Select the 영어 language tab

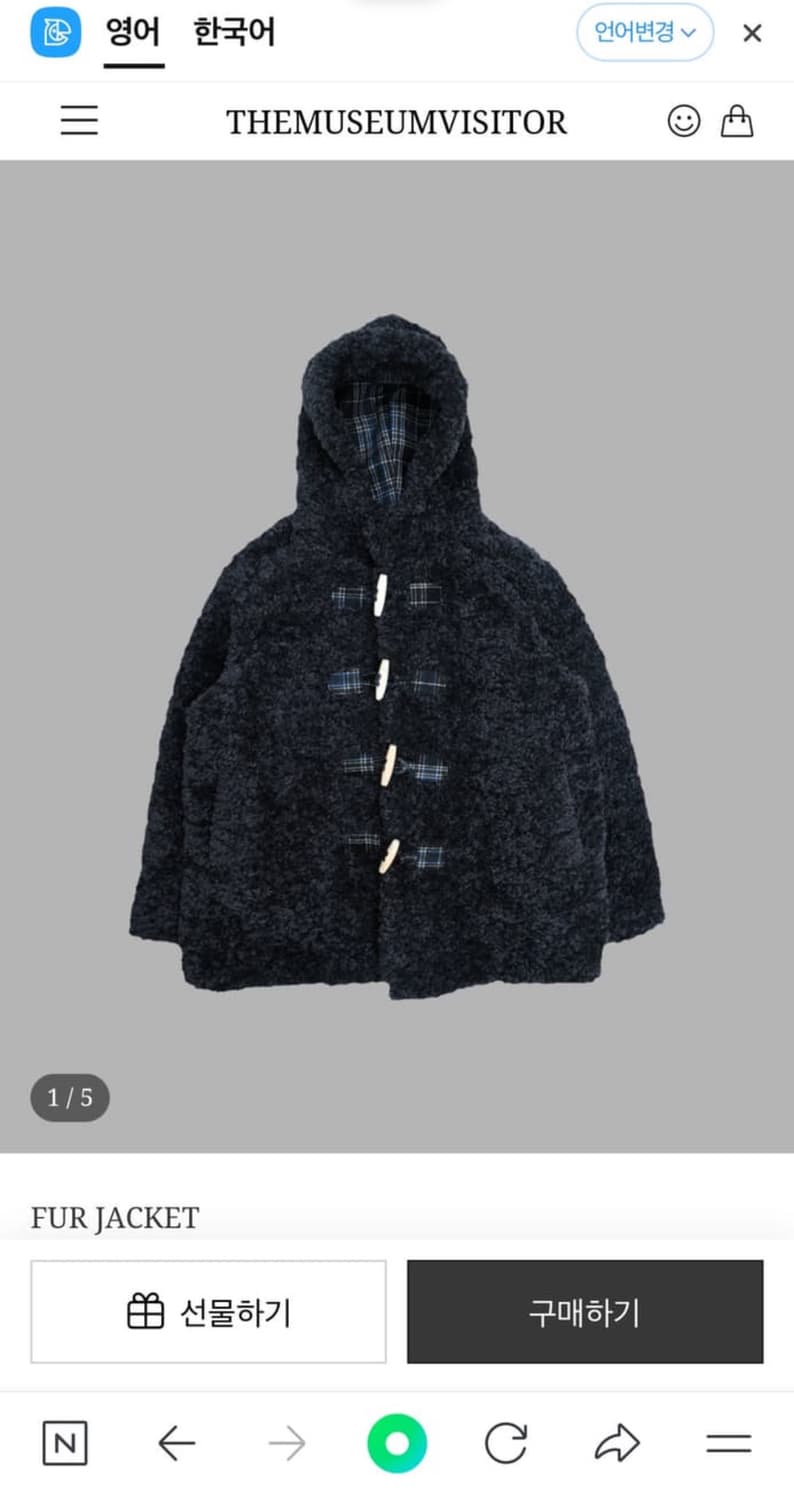(x=133, y=33)
